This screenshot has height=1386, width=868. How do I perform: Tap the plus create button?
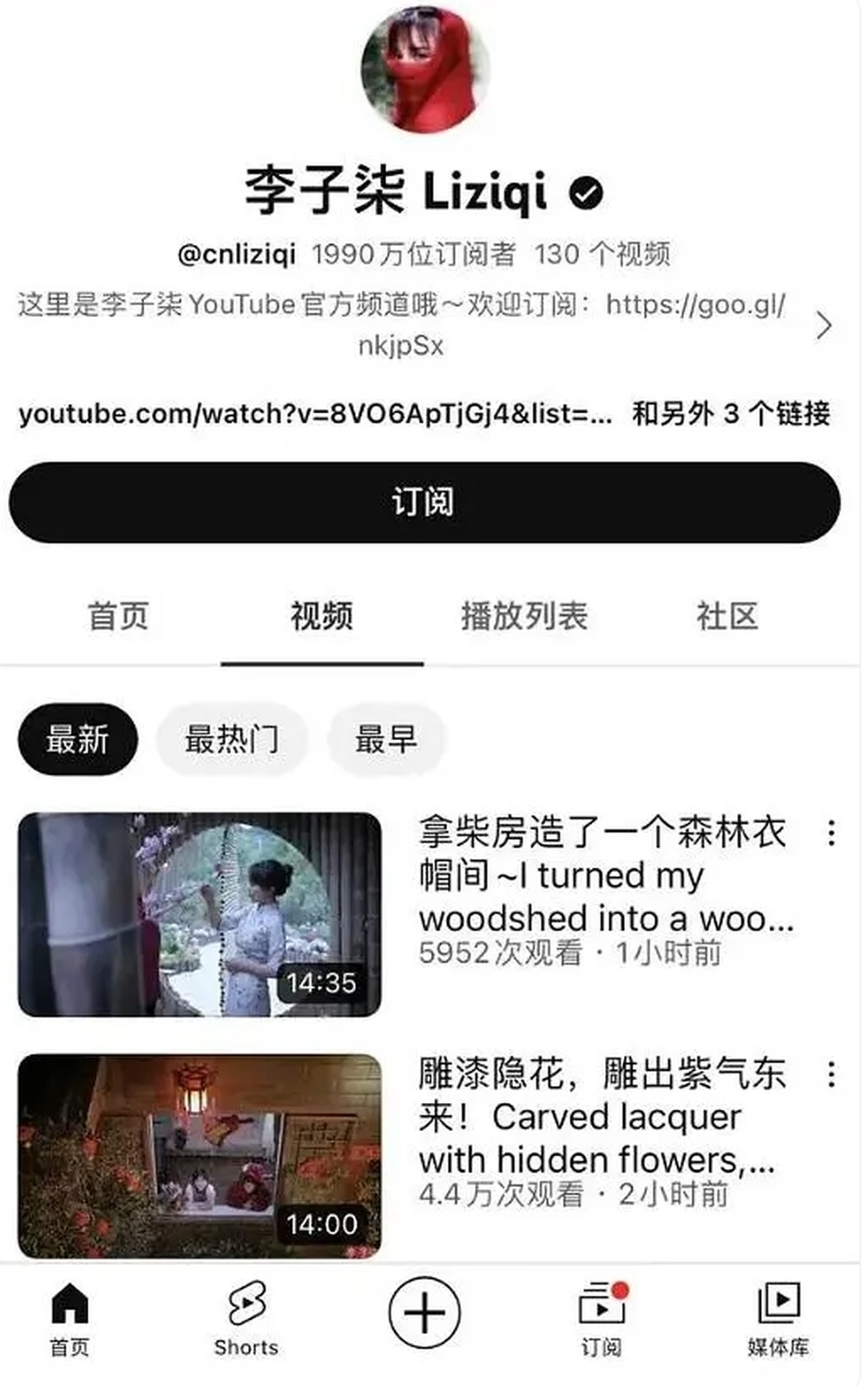click(x=424, y=1312)
